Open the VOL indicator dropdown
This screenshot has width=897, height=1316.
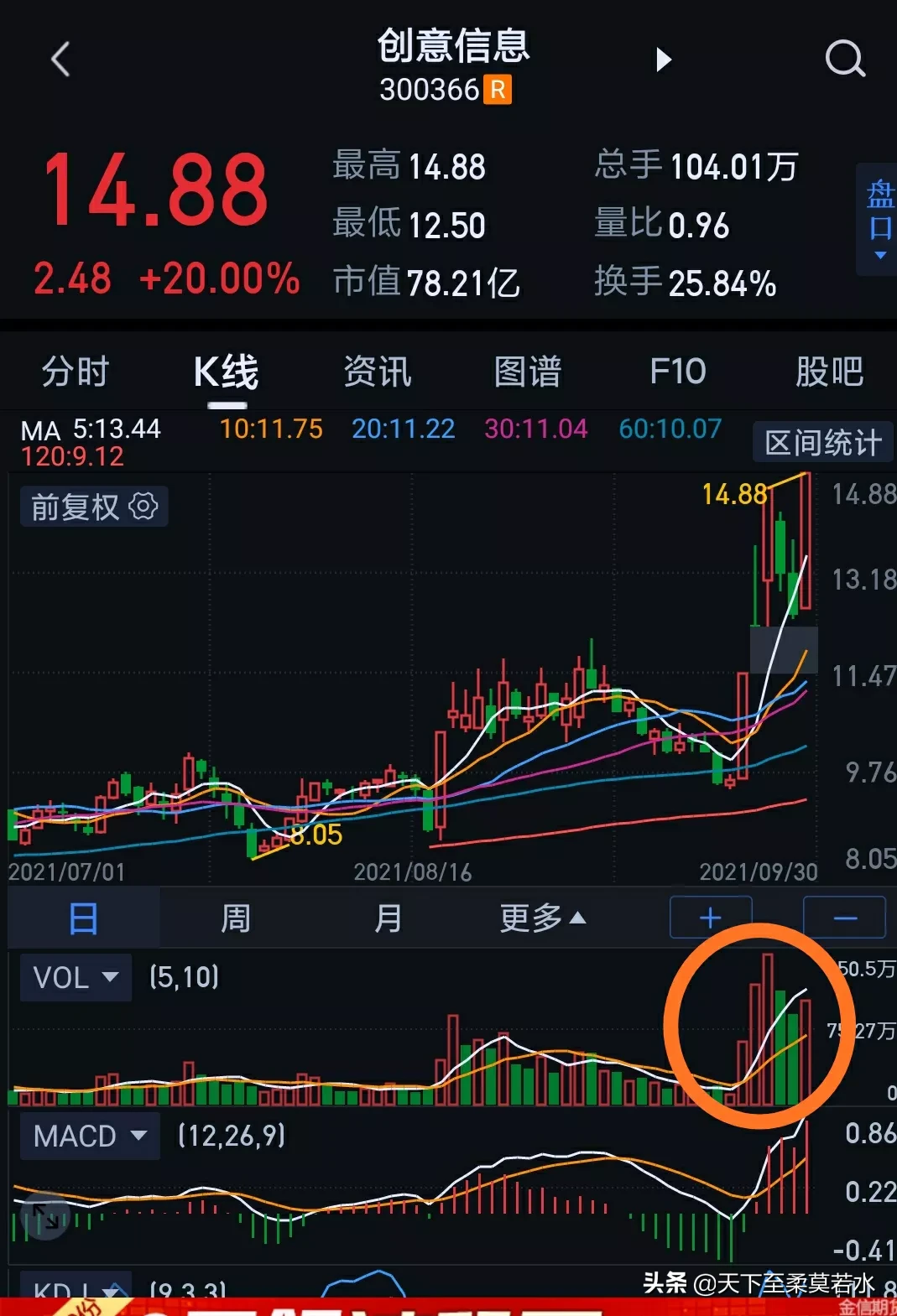pyautogui.click(x=76, y=978)
